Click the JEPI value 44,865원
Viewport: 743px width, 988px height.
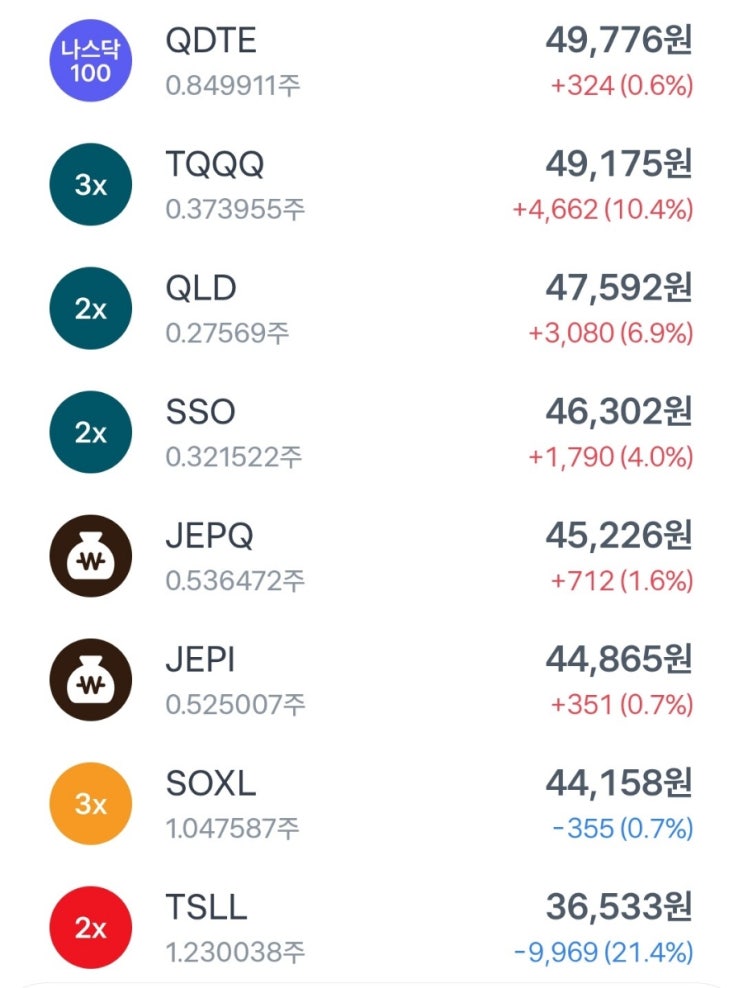point(617,660)
